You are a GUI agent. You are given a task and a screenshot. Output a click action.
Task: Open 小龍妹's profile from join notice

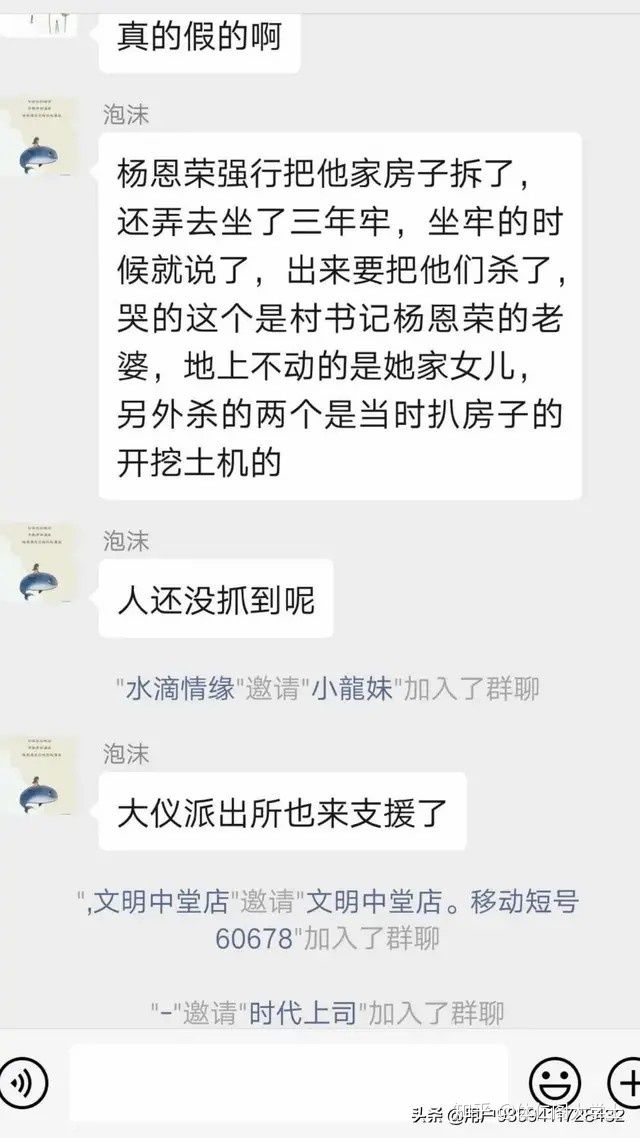355,689
